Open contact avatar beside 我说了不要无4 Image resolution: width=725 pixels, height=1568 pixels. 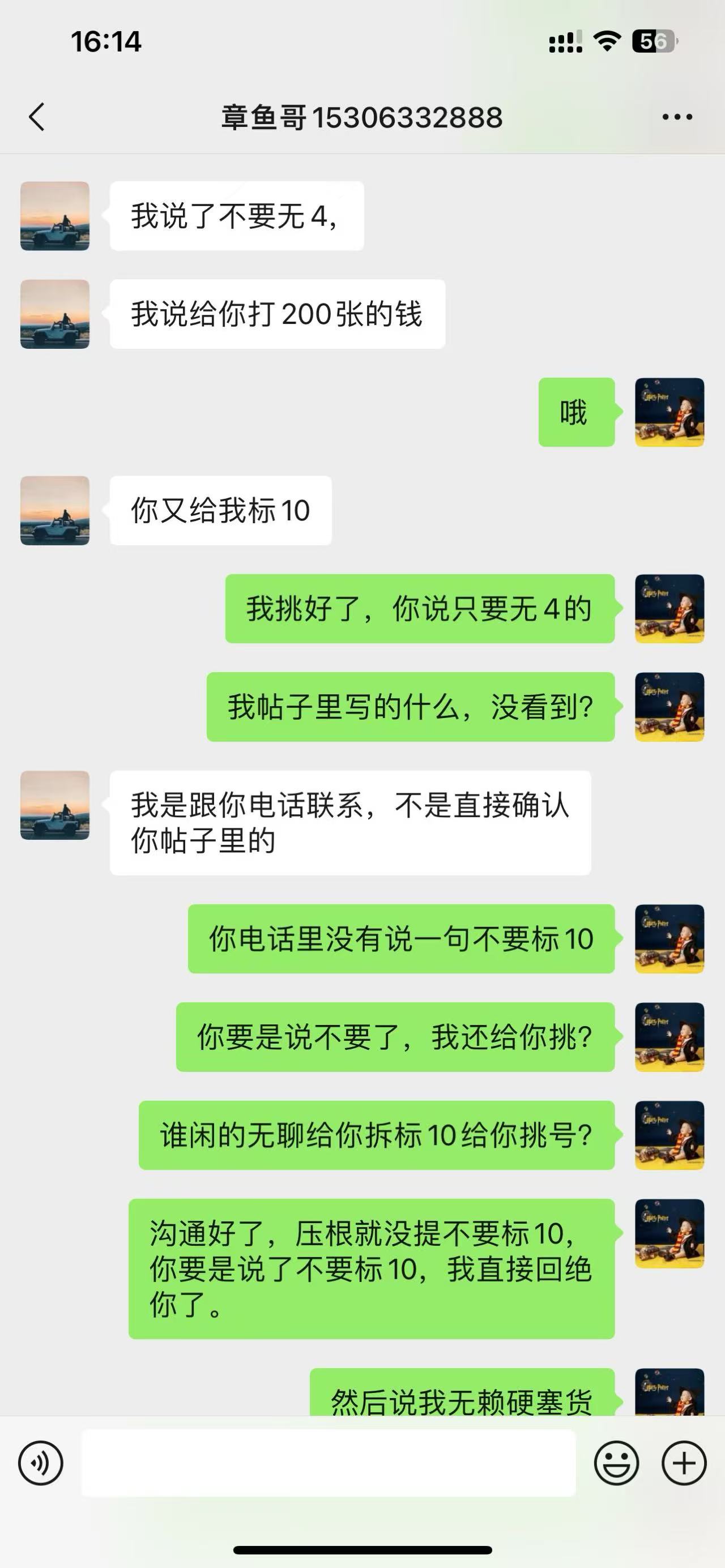coord(55,216)
